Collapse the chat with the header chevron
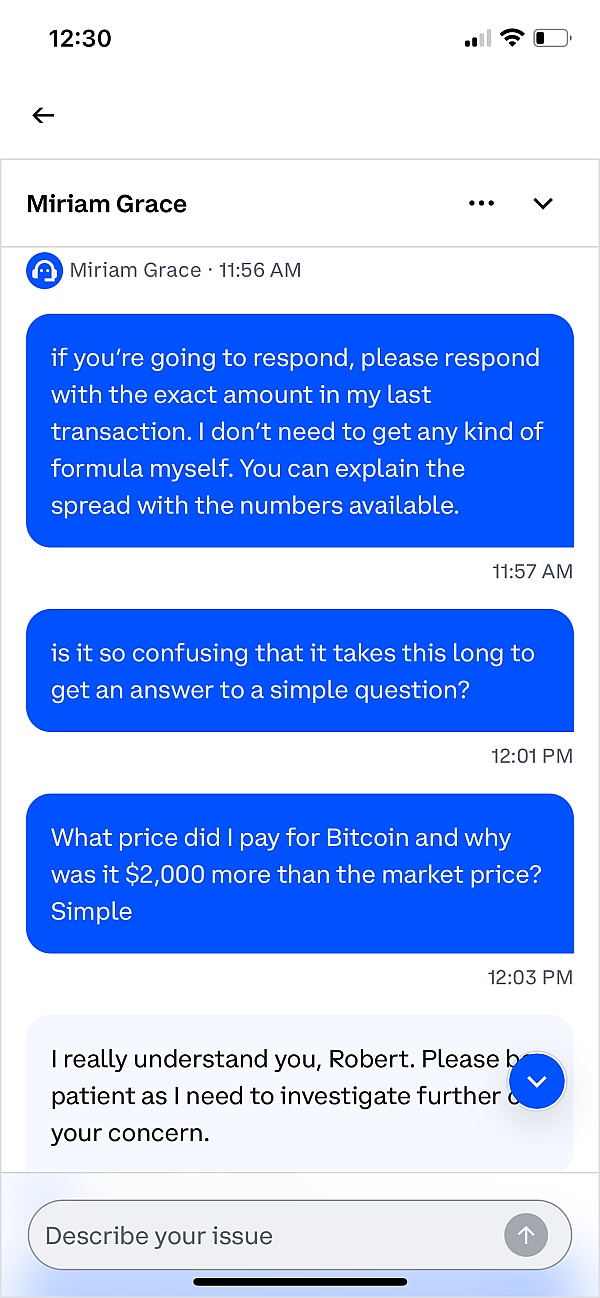 pyautogui.click(x=543, y=204)
